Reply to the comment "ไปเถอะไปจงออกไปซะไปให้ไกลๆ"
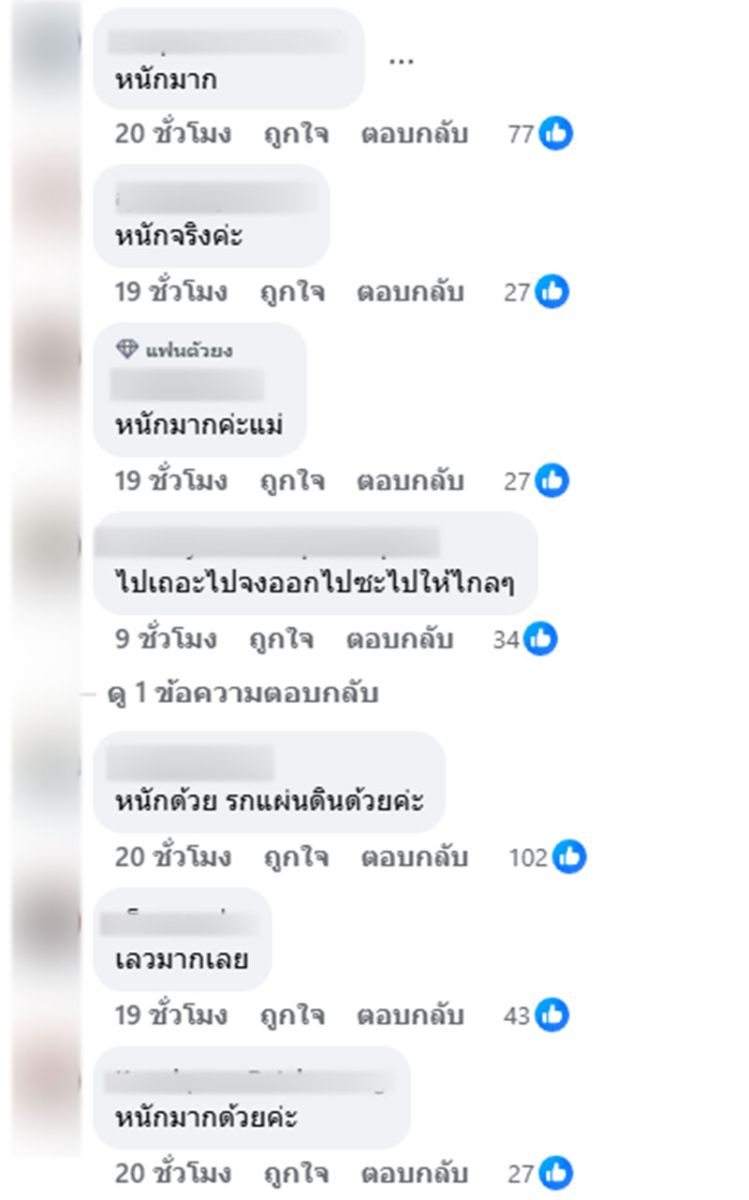 pyautogui.click(x=399, y=639)
